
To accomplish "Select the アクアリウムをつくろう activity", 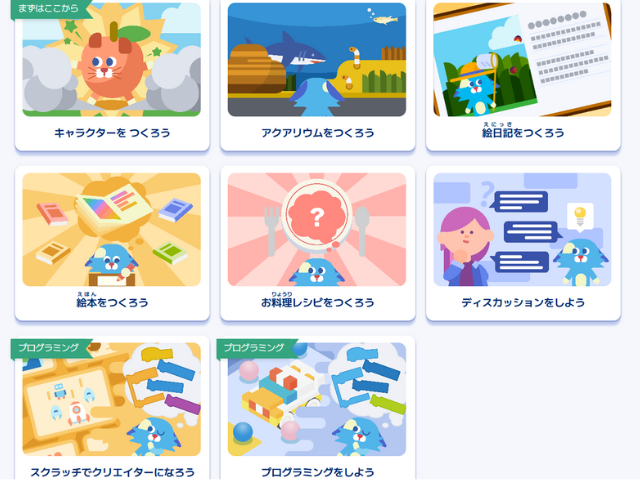I will (x=317, y=75).
